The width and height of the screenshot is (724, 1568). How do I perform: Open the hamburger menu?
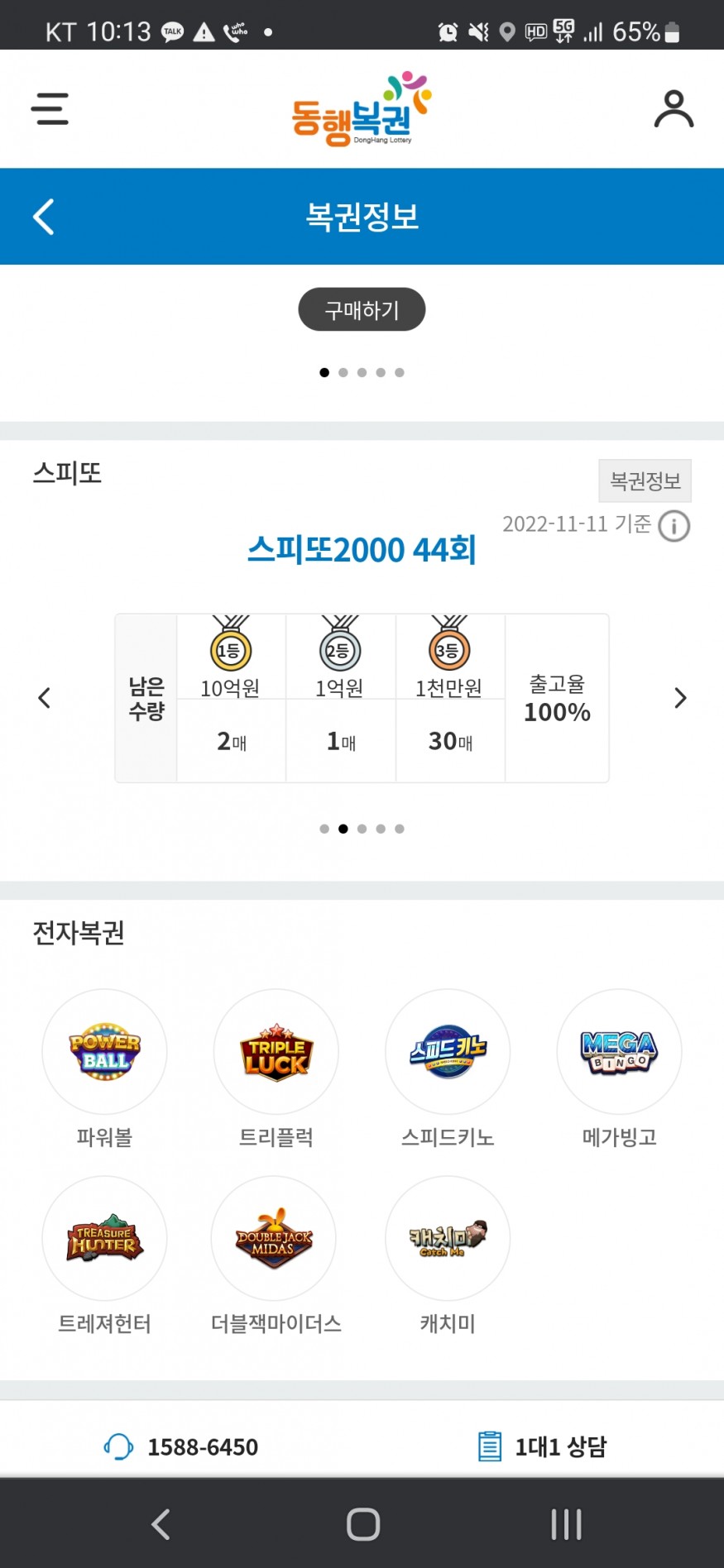[x=50, y=109]
